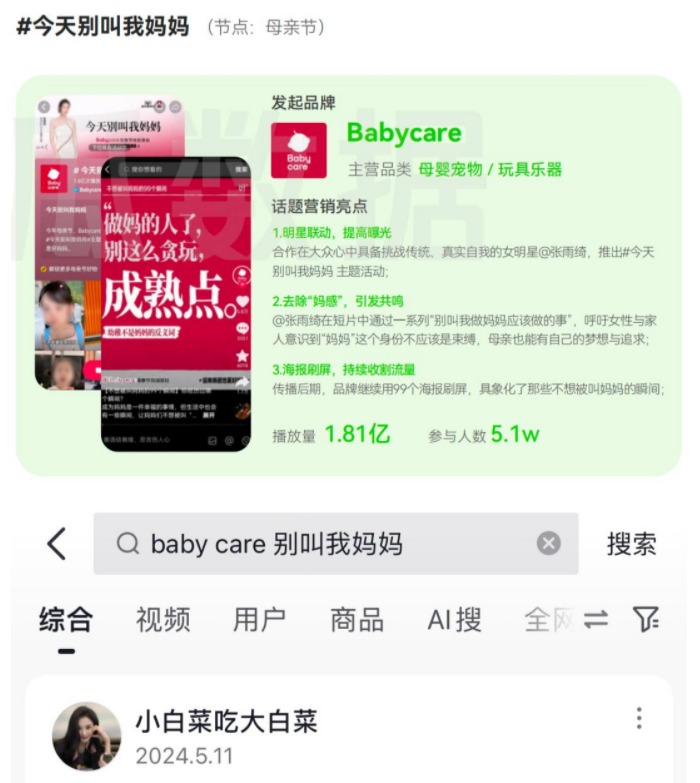Open the overflow menu on 小白菜吃大白菜's post

coord(639,718)
